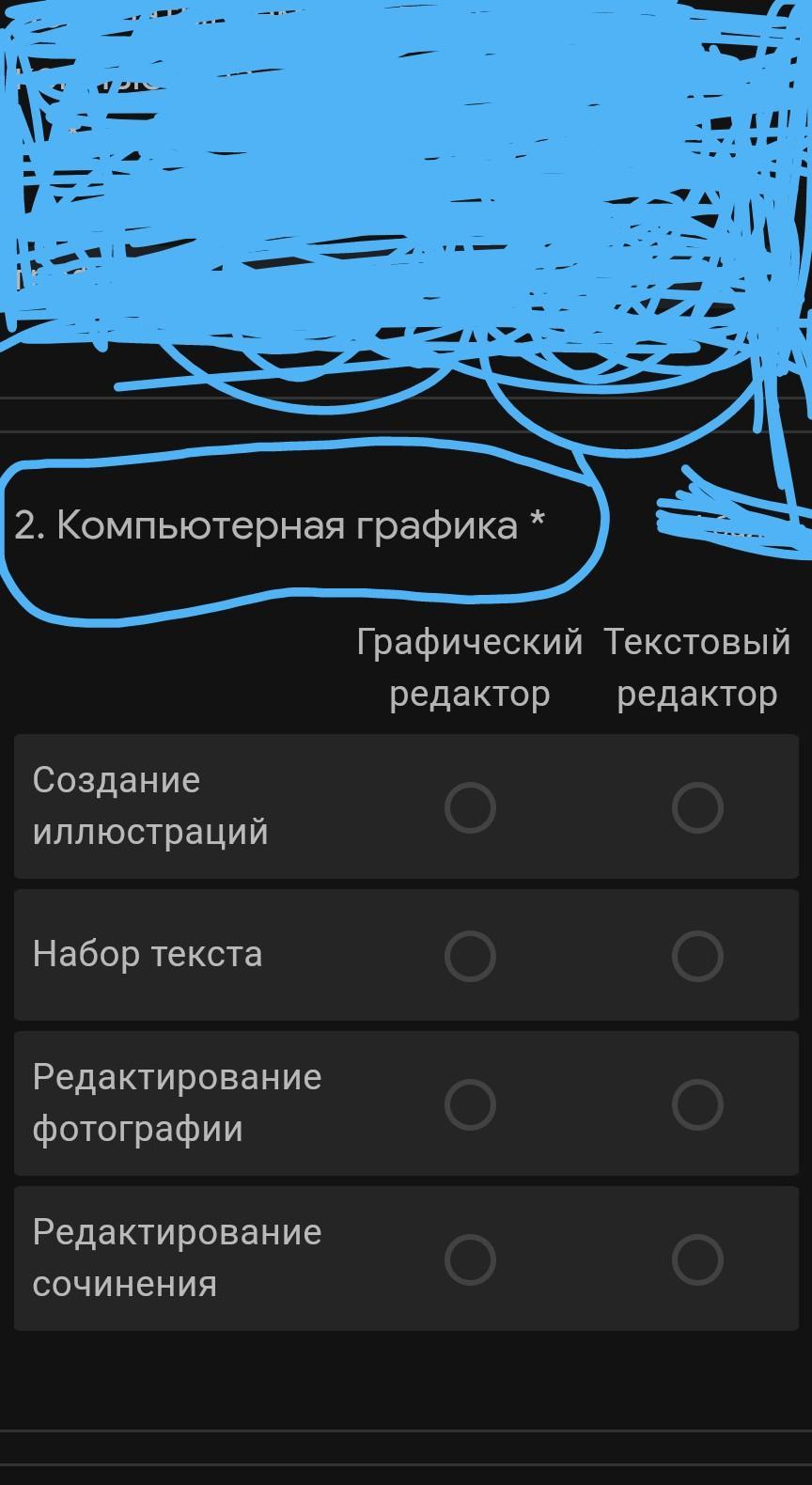Pick Текстовый редактор for Редактирование сочинения

tap(697, 1259)
